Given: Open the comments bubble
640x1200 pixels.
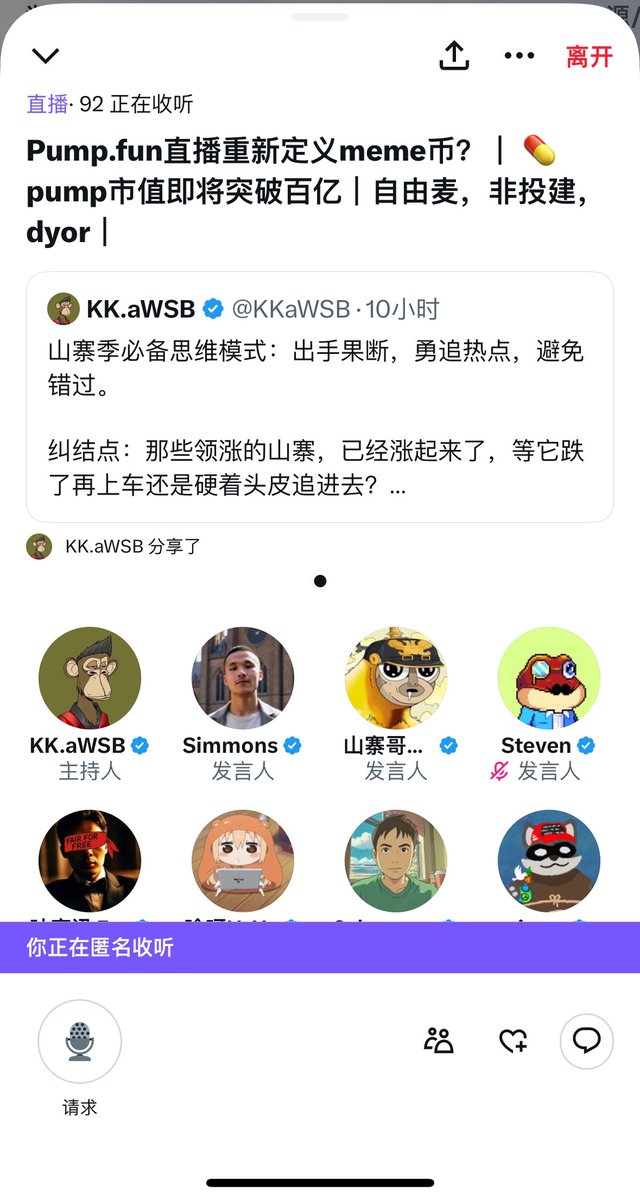Looking at the screenshot, I should pyautogui.click(x=586, y=1041).
